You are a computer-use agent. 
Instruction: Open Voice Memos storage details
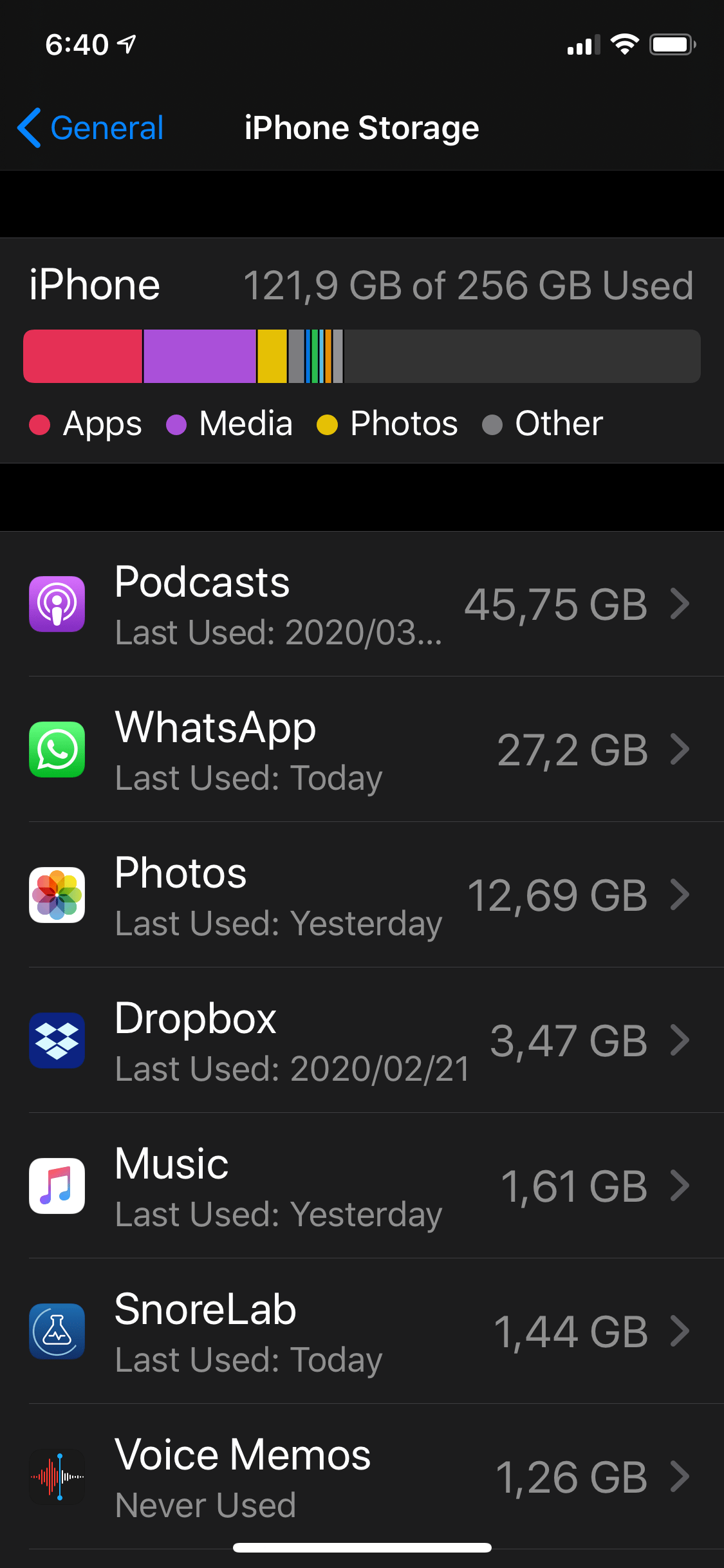pos(680,1477)
